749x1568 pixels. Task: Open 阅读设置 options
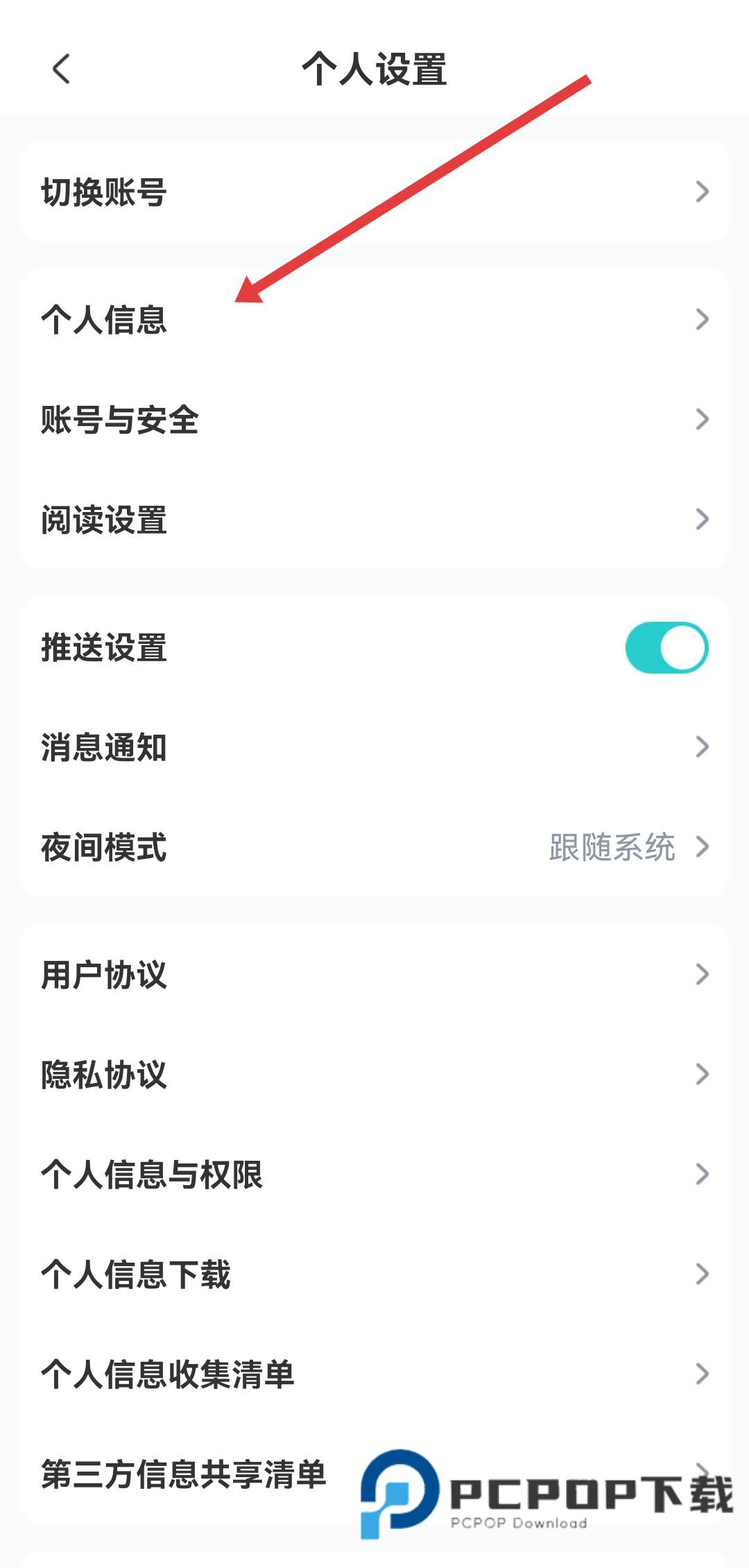[374, 520]
